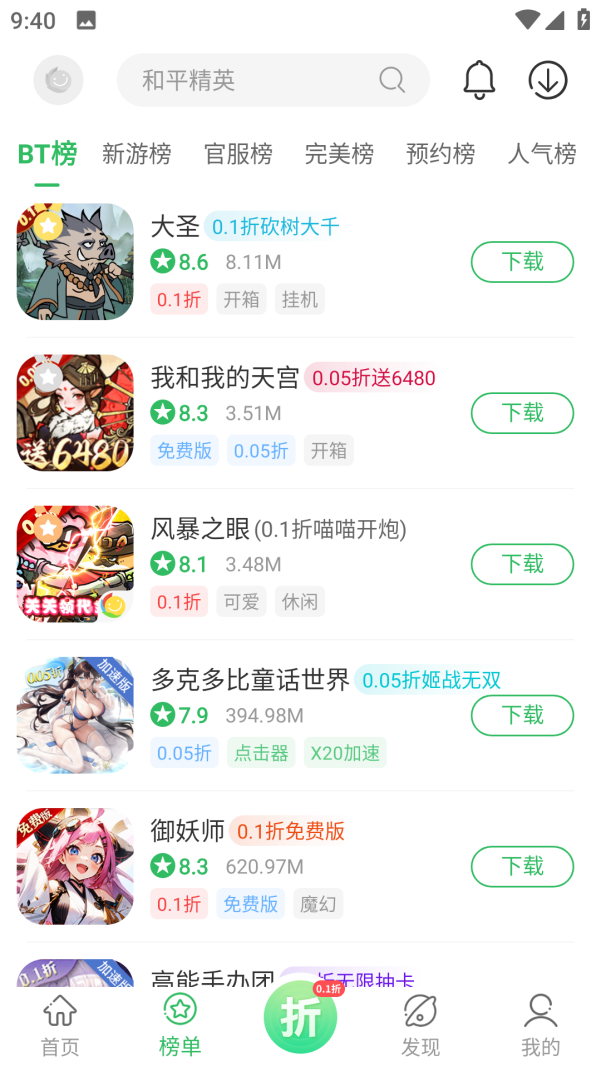Download 多克多比童话世界
Viewport: 600px width, 1067px height.
point(522,715)
